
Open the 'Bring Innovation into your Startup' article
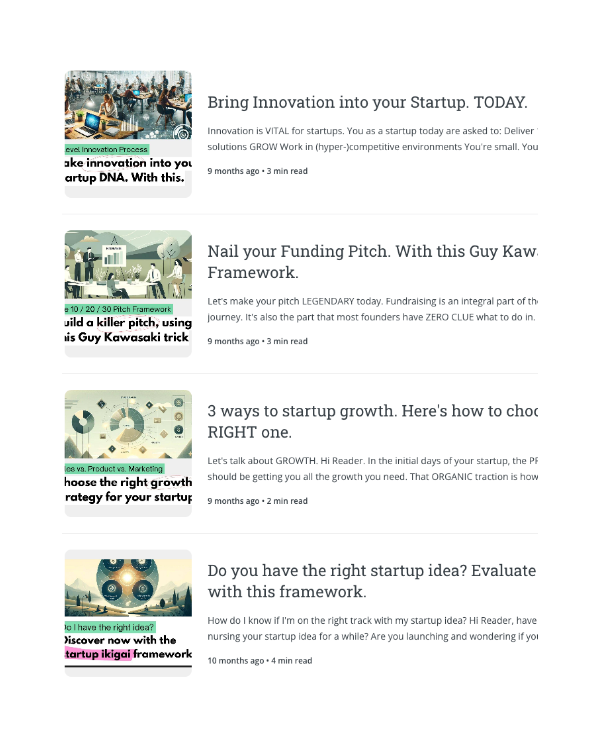367,102
